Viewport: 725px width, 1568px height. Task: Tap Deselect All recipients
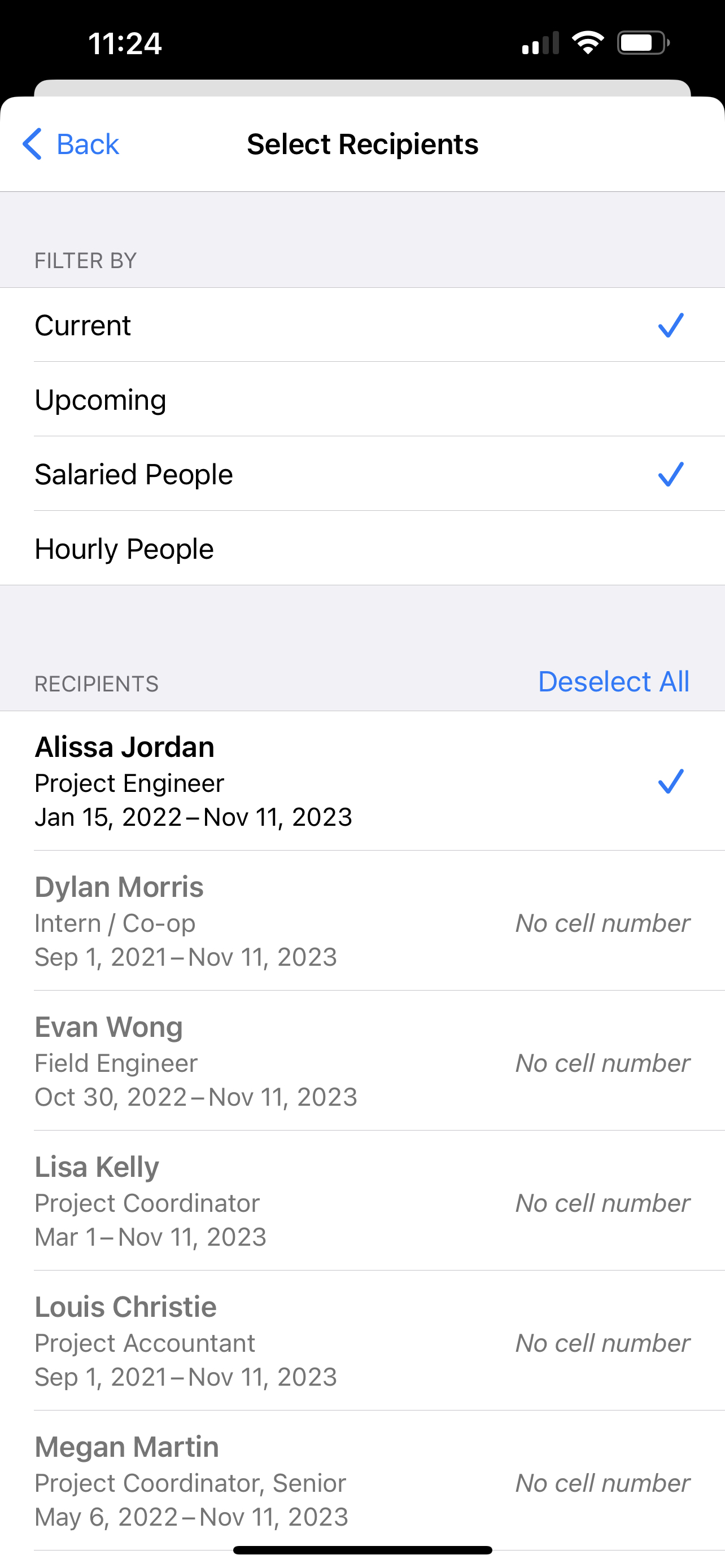click(614, 682)
